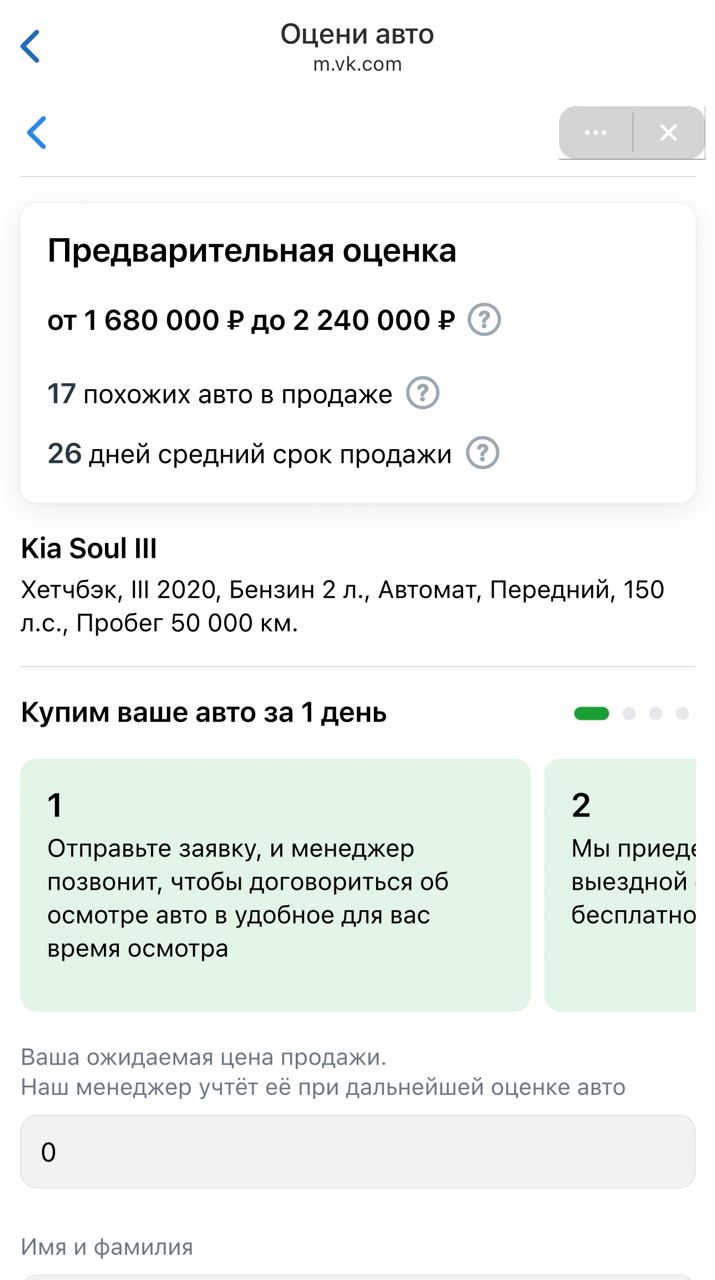Screen dimensions: 715x1280
Task: Focus the expected sale price field
Action: pos(357,1152)
